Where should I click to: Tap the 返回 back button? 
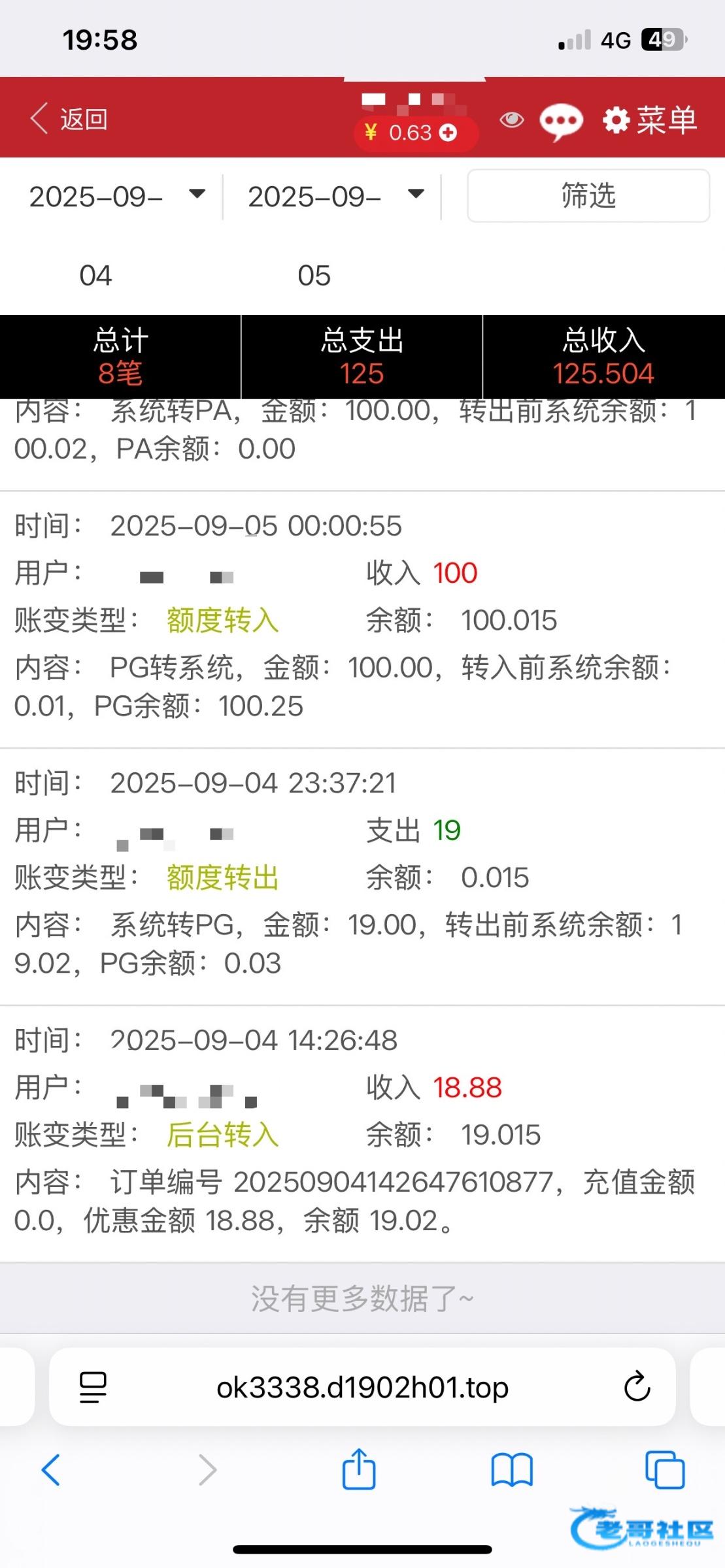coord(69,119)
